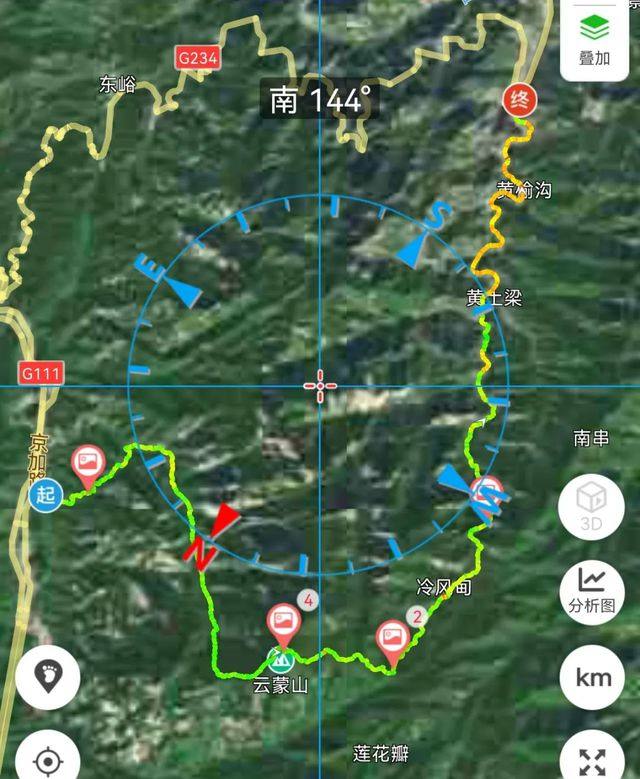
Task: Toggle the km distance markers
Action: [592, 678]
